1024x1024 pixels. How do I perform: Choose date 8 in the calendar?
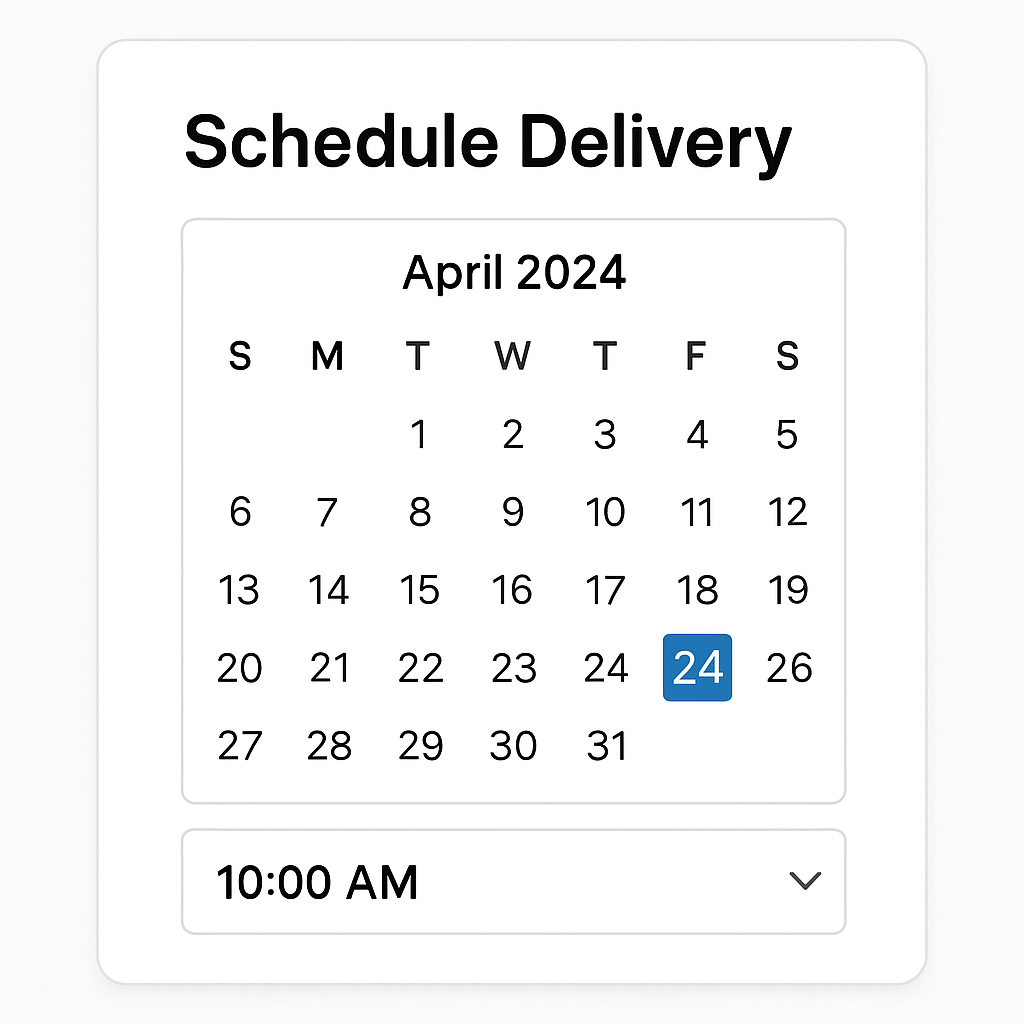(x=419, y=512)
